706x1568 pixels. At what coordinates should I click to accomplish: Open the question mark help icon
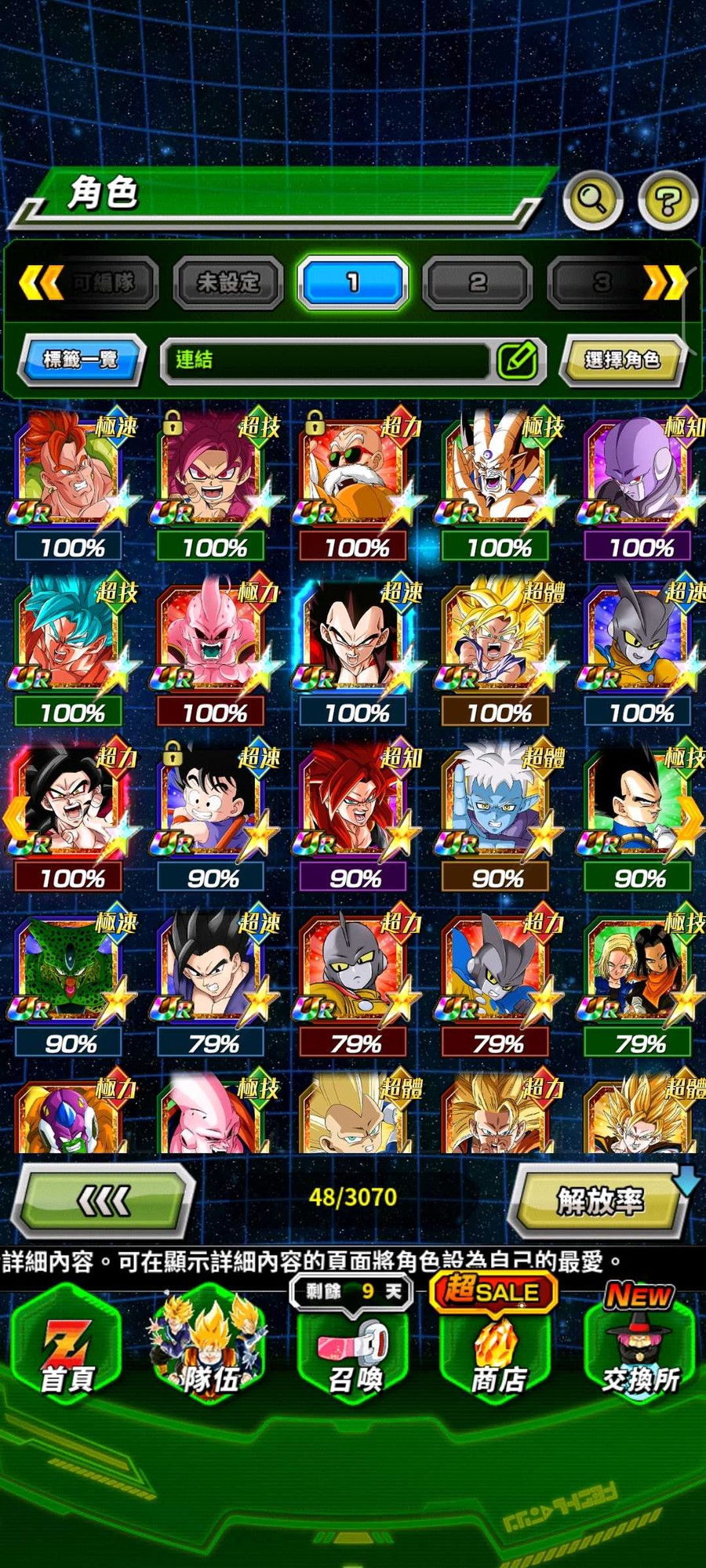pos(668,201)
